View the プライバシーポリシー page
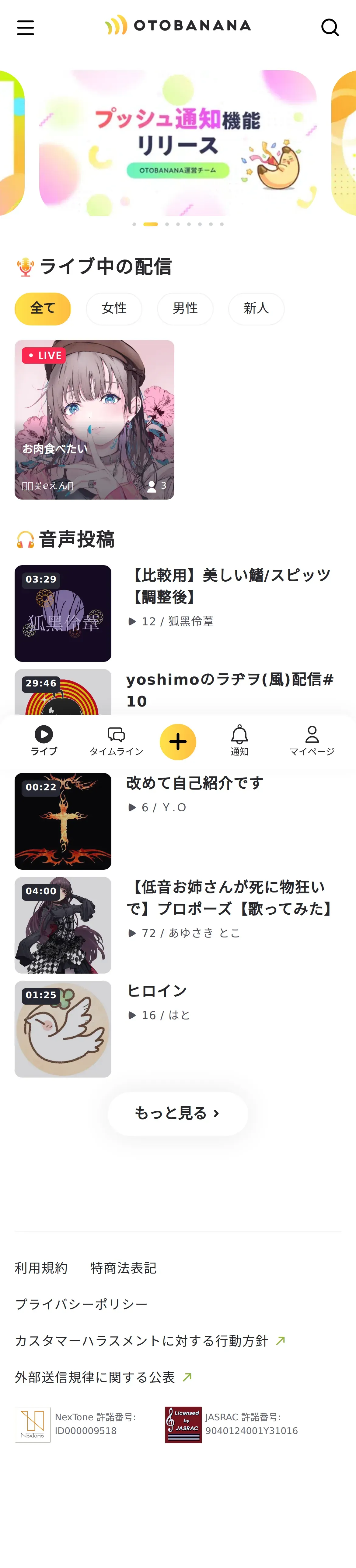The image size is (356, 1568). click(81, 1305)
